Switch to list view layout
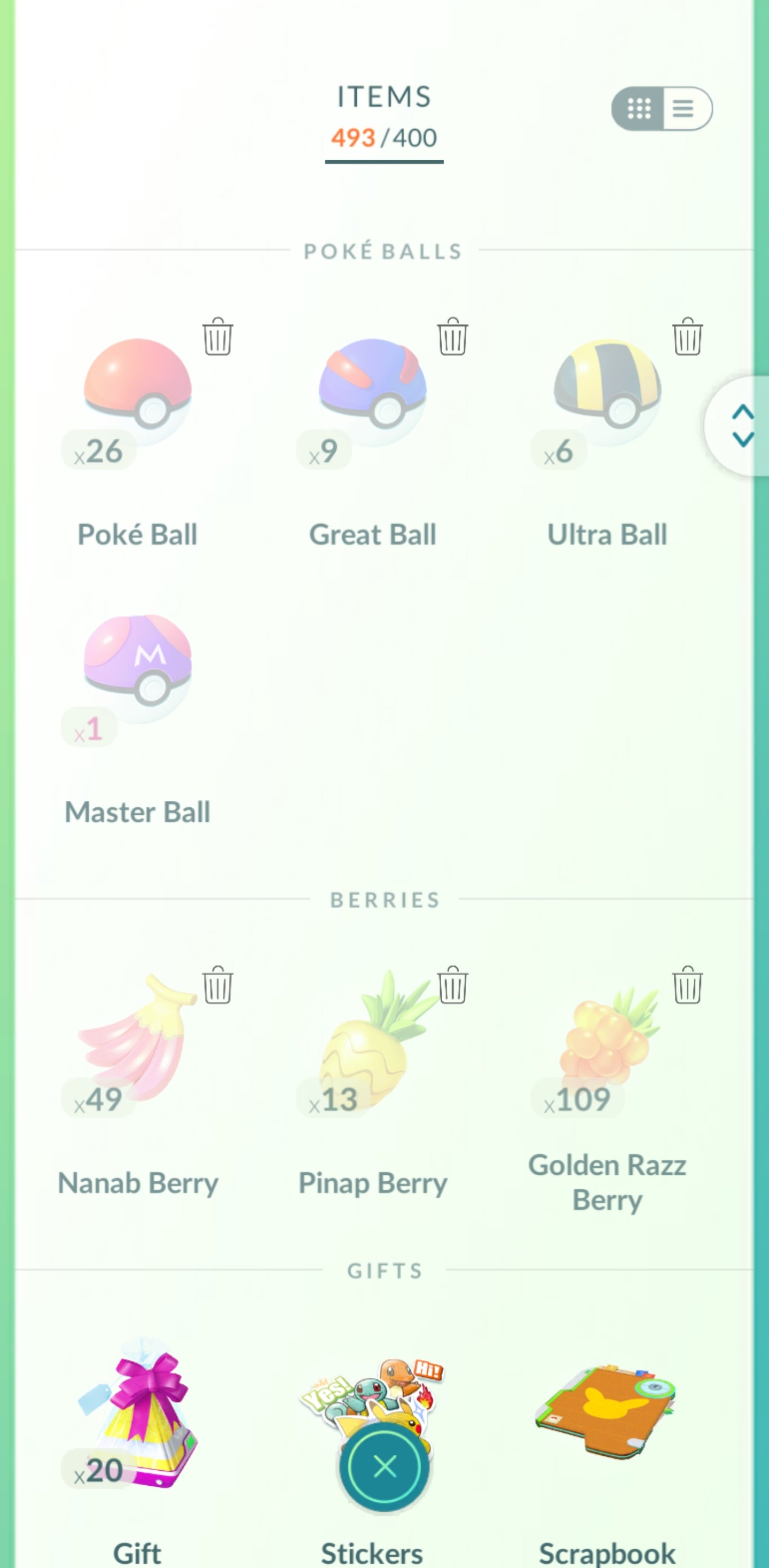 [684, 109]
